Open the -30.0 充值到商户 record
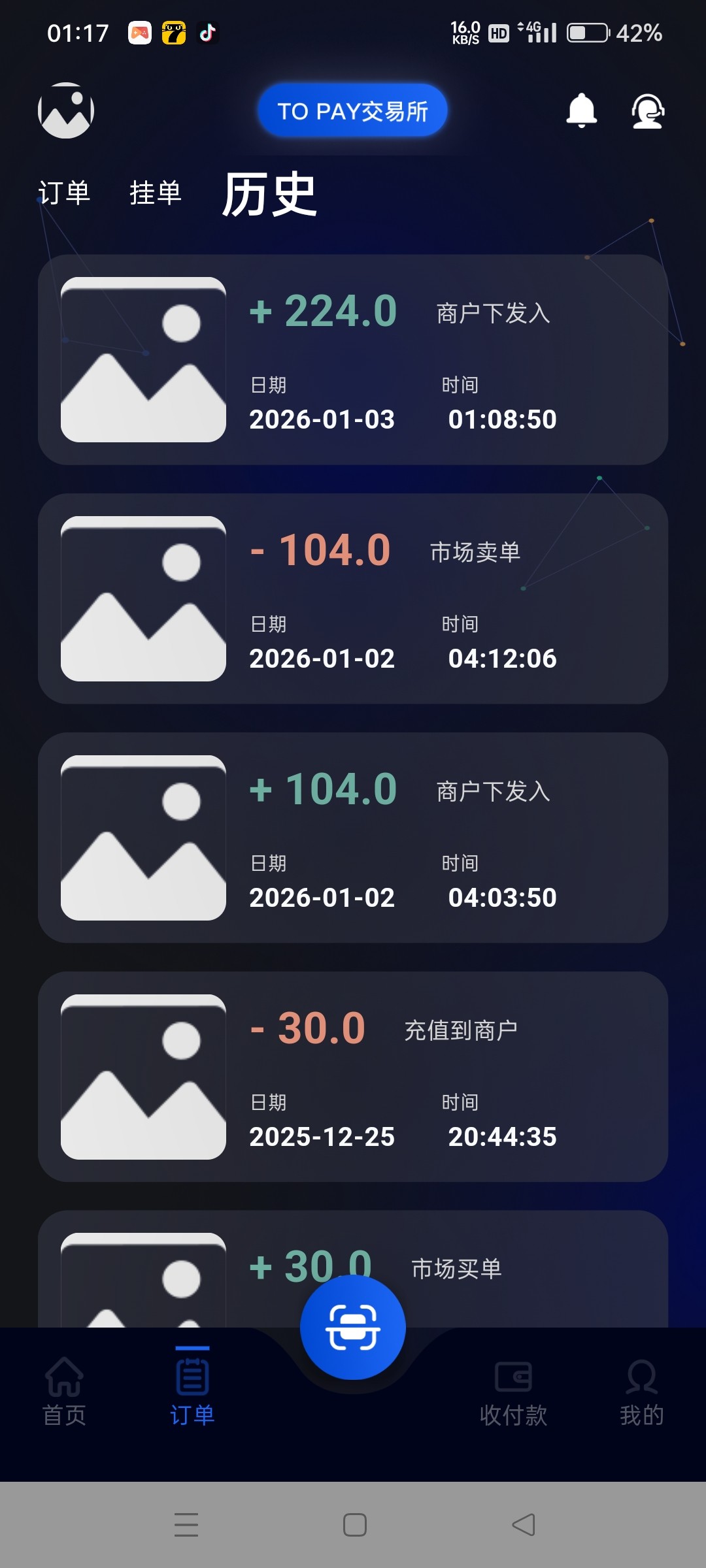Image resolution: width=706 pixels, height=1568 pixels. 353,1077
